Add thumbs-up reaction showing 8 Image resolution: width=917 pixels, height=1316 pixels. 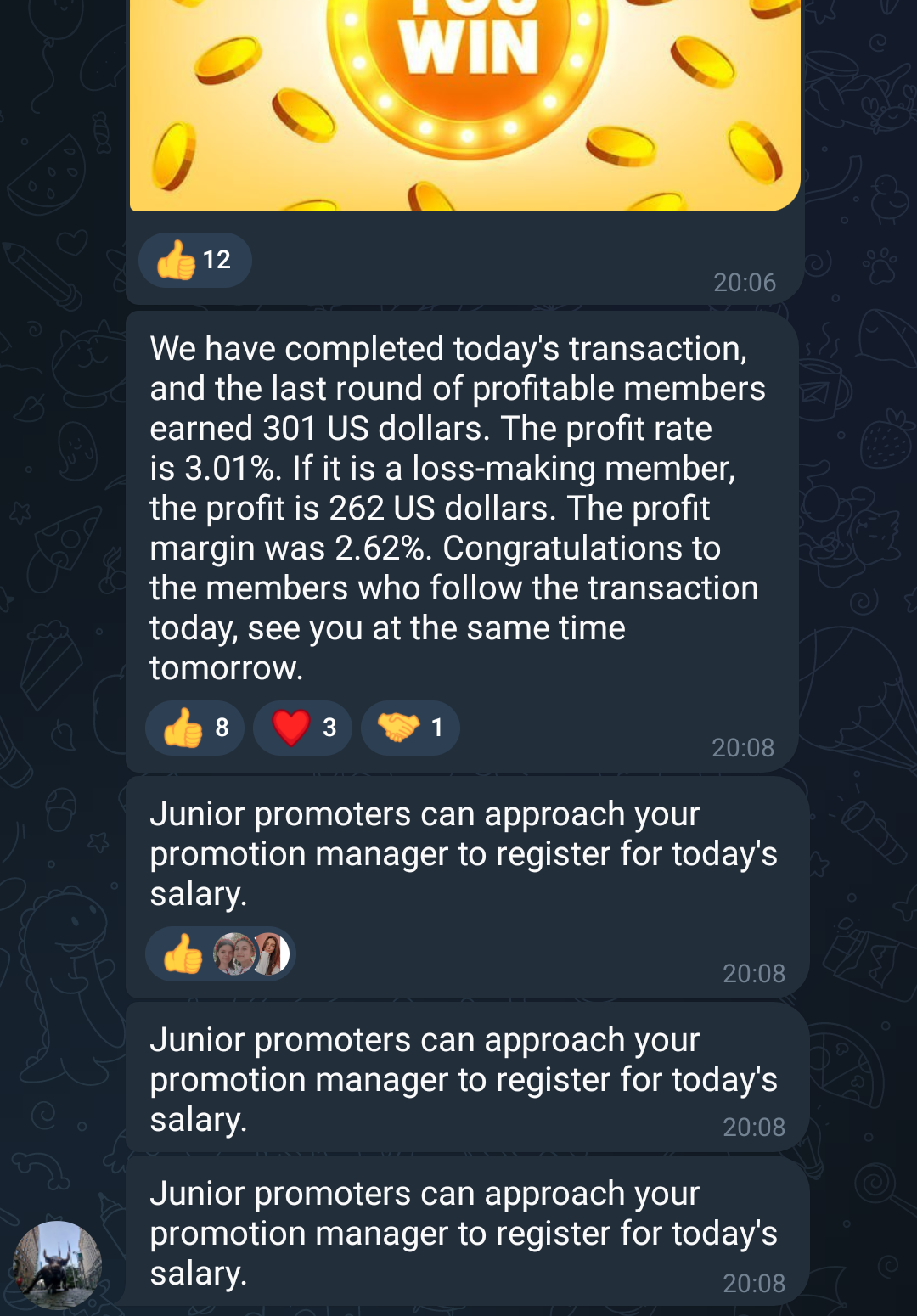click(194, 728)
